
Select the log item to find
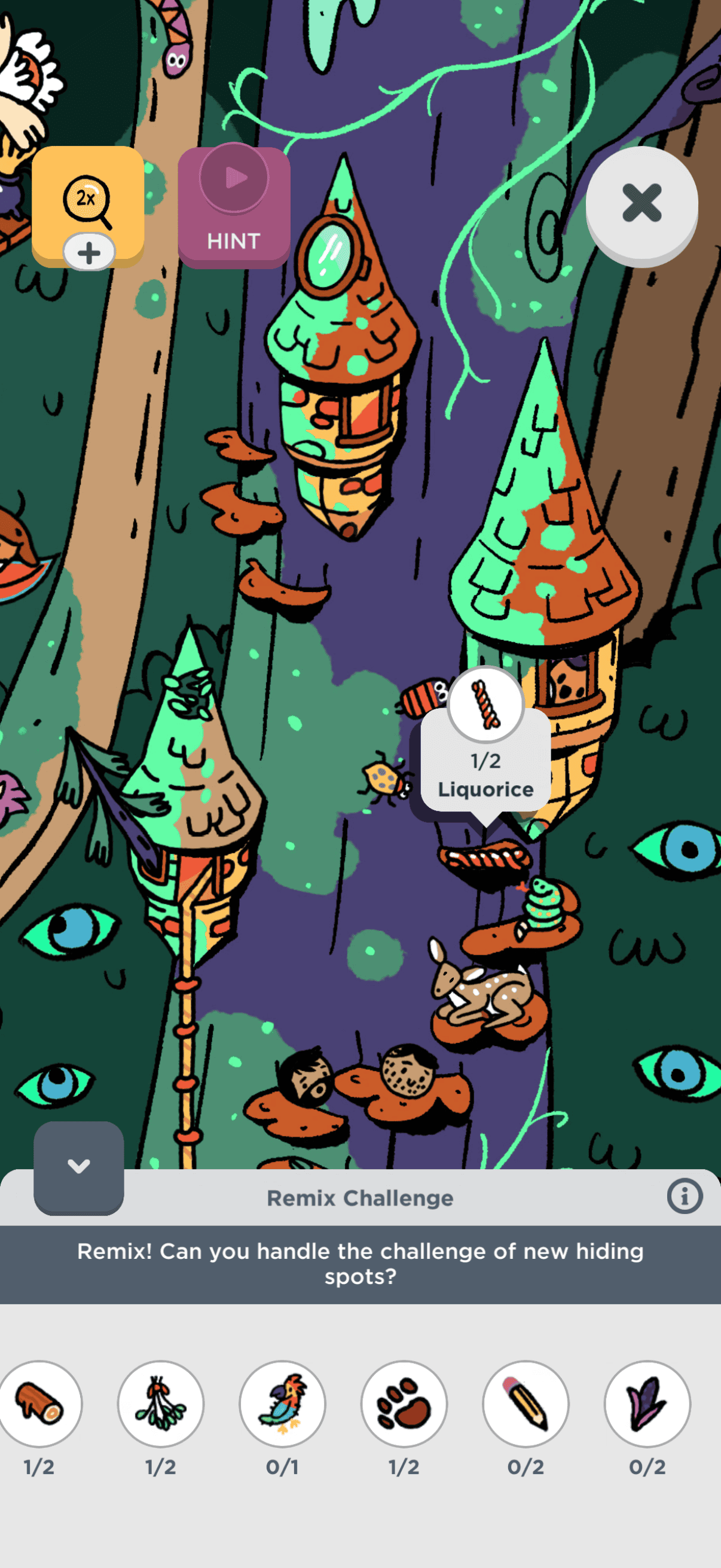click(x=39, y=1404)
